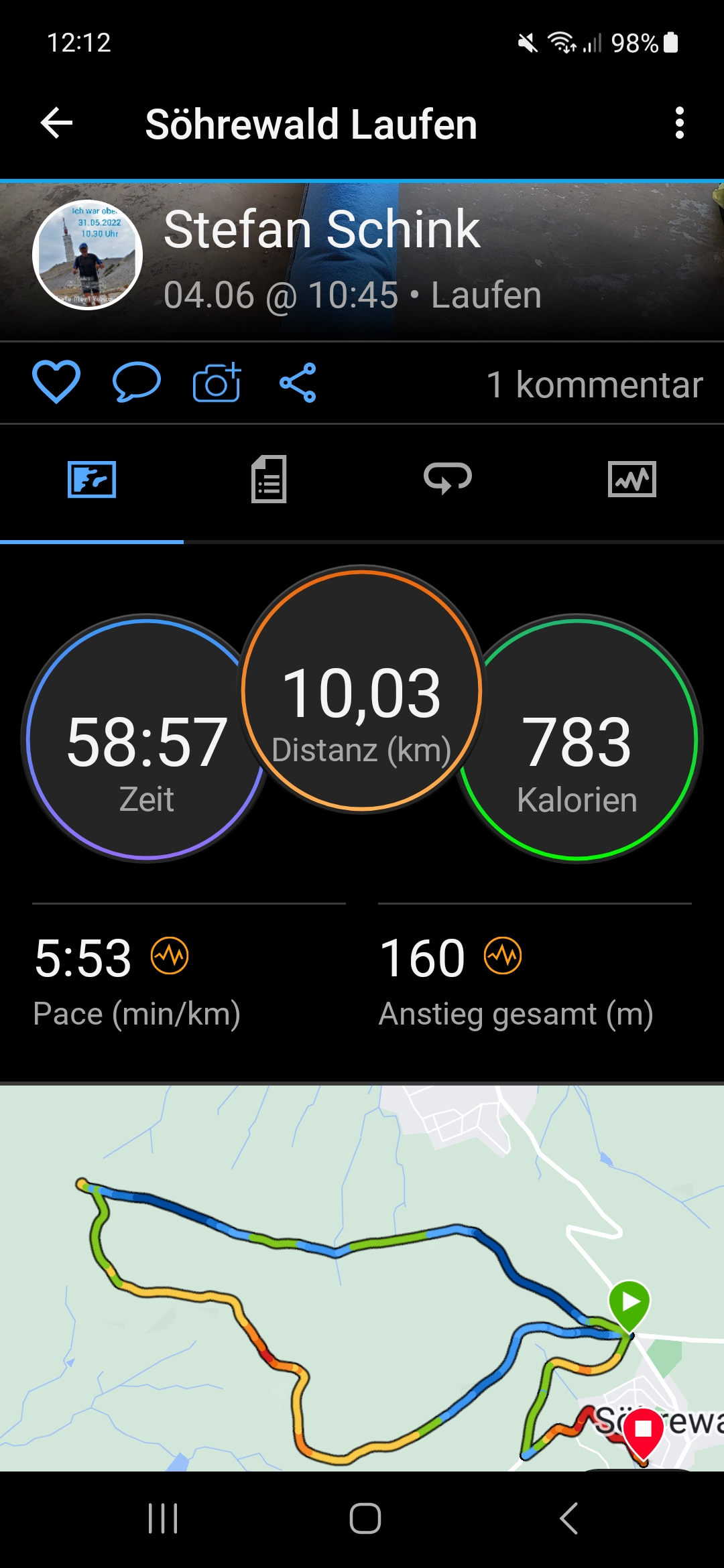Add a photo with the camera icon
Viewport: 724px width, 1568px height.
[x=217, y=382]
